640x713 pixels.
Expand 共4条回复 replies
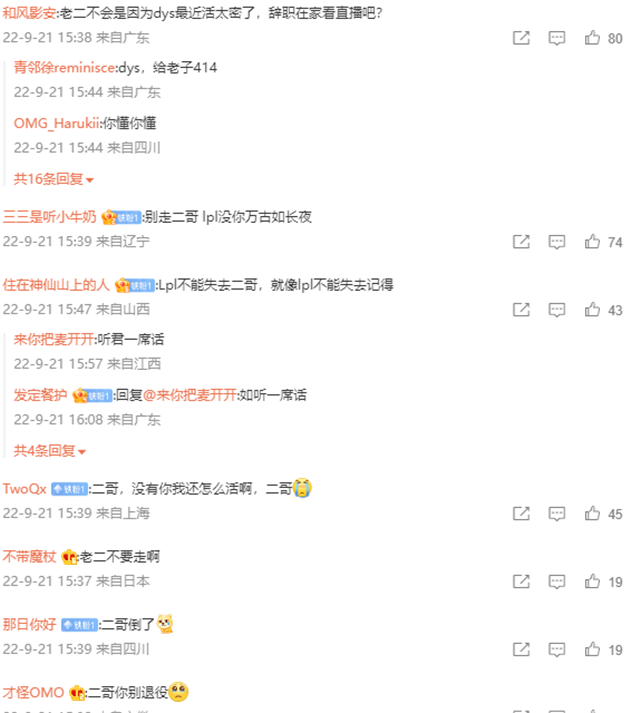pyautogui.click(x=50, y=451)
